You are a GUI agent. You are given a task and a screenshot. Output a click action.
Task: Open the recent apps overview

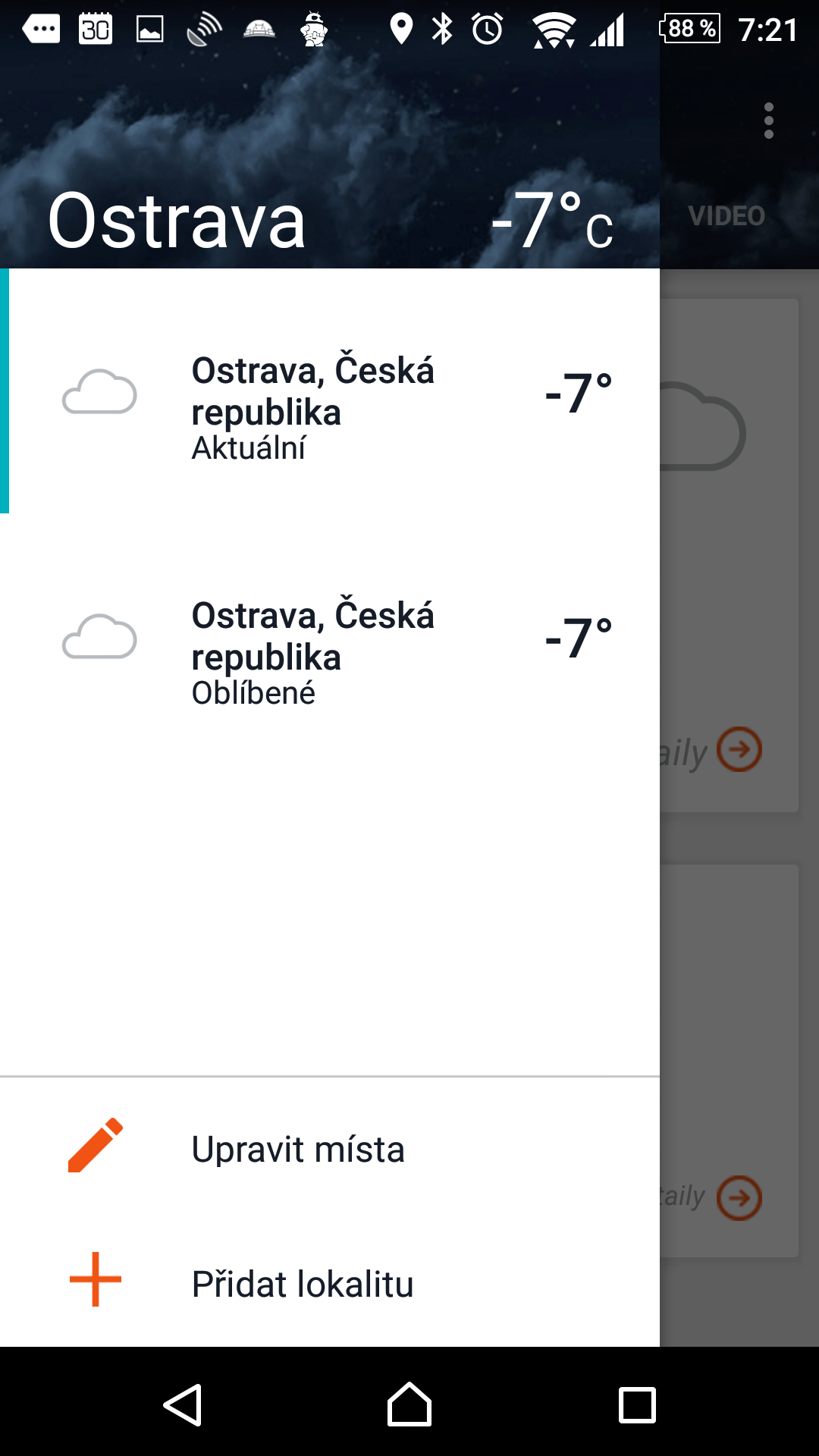637,1404
